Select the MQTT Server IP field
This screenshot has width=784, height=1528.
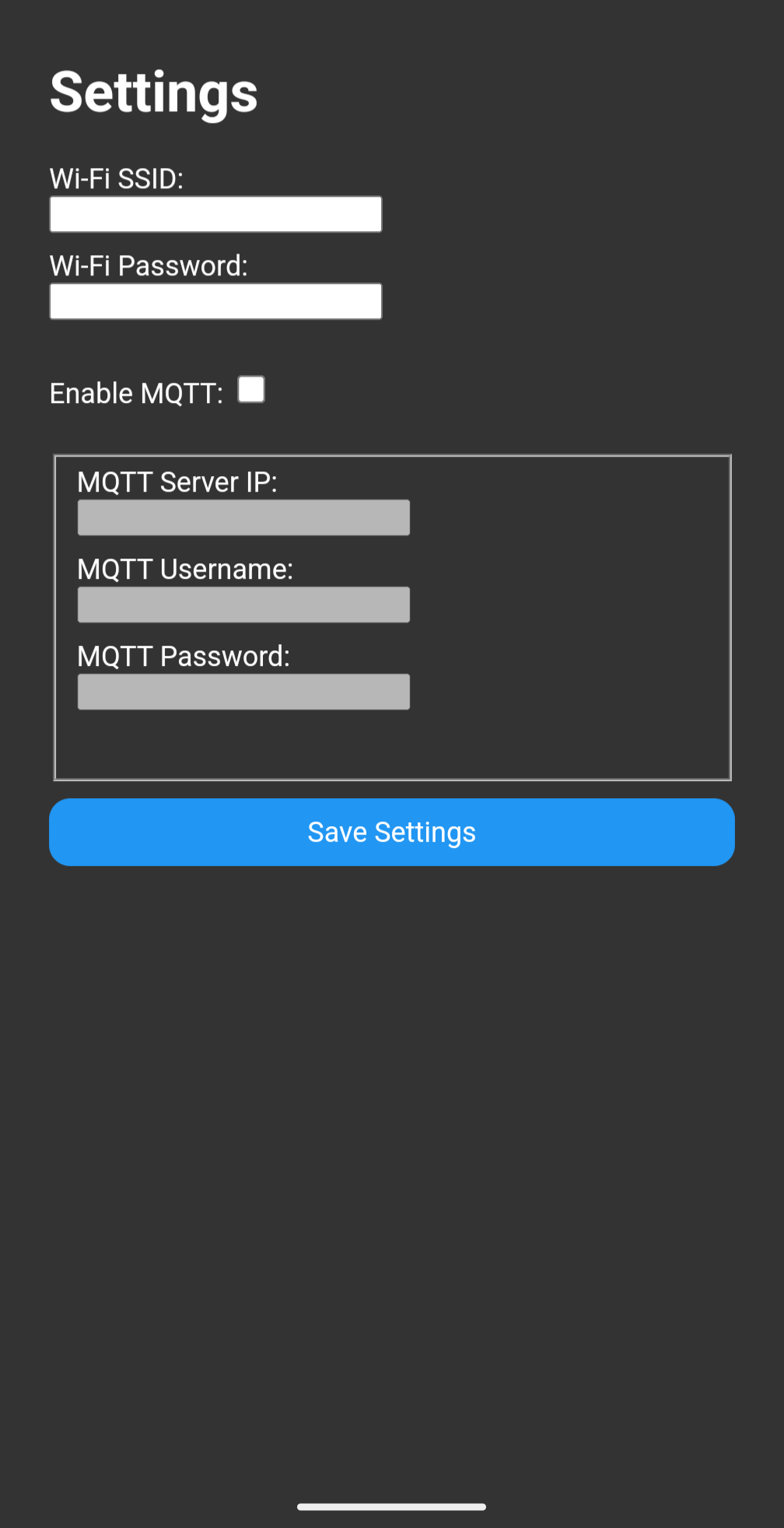[x=243, y=517]
